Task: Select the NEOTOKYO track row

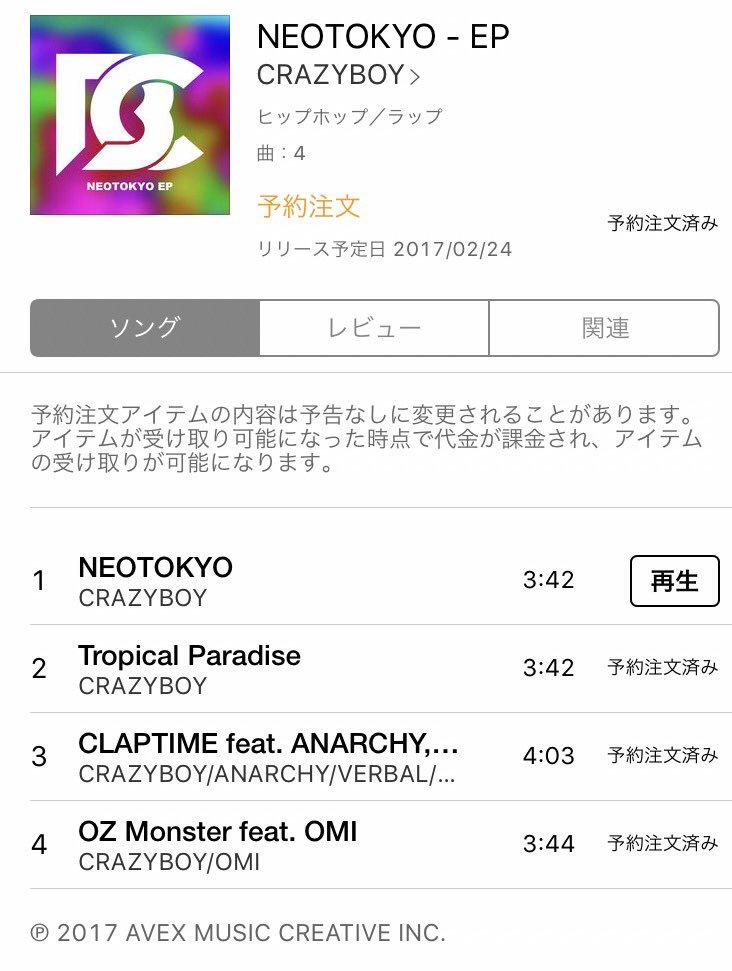Action: 300,581
